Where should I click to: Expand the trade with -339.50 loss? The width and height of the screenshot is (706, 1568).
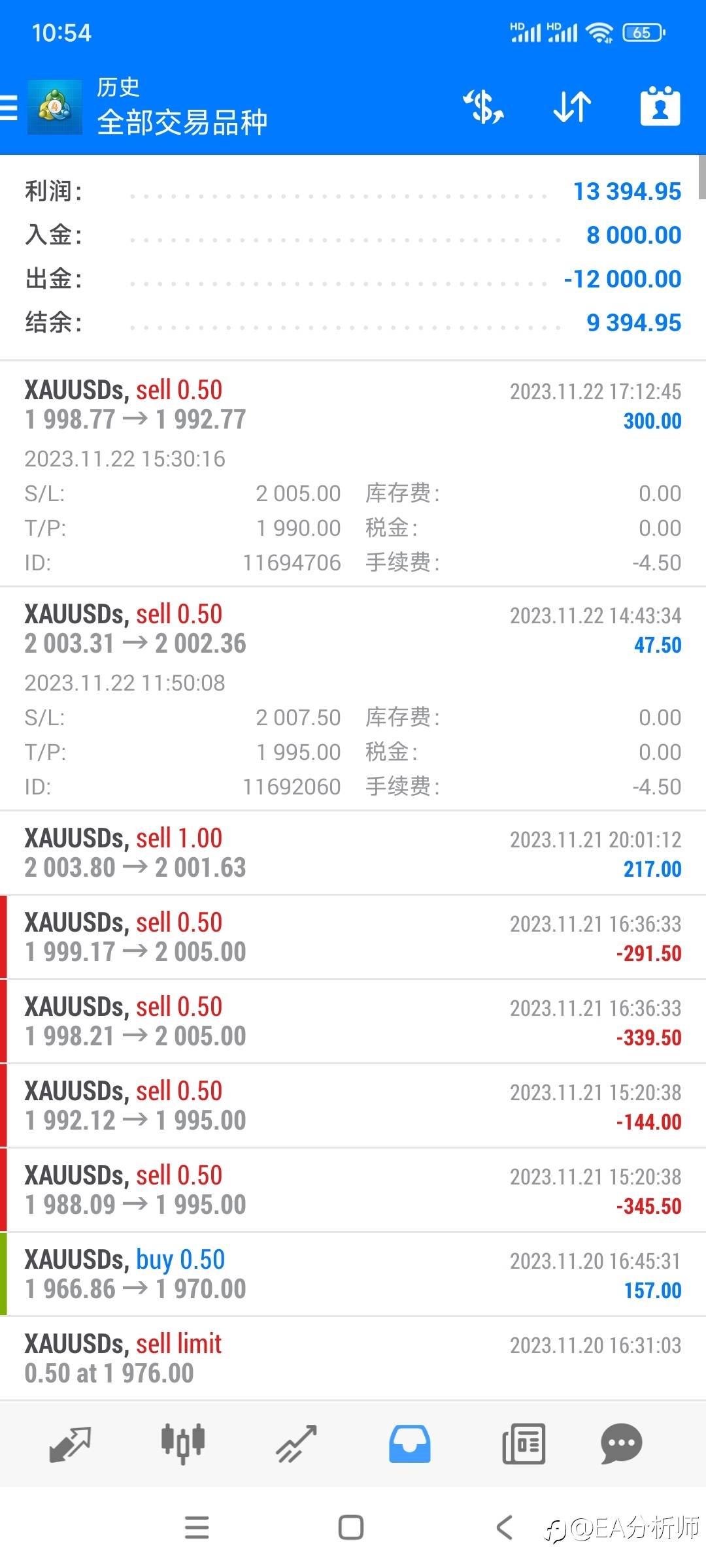(x=353, y=1021)
